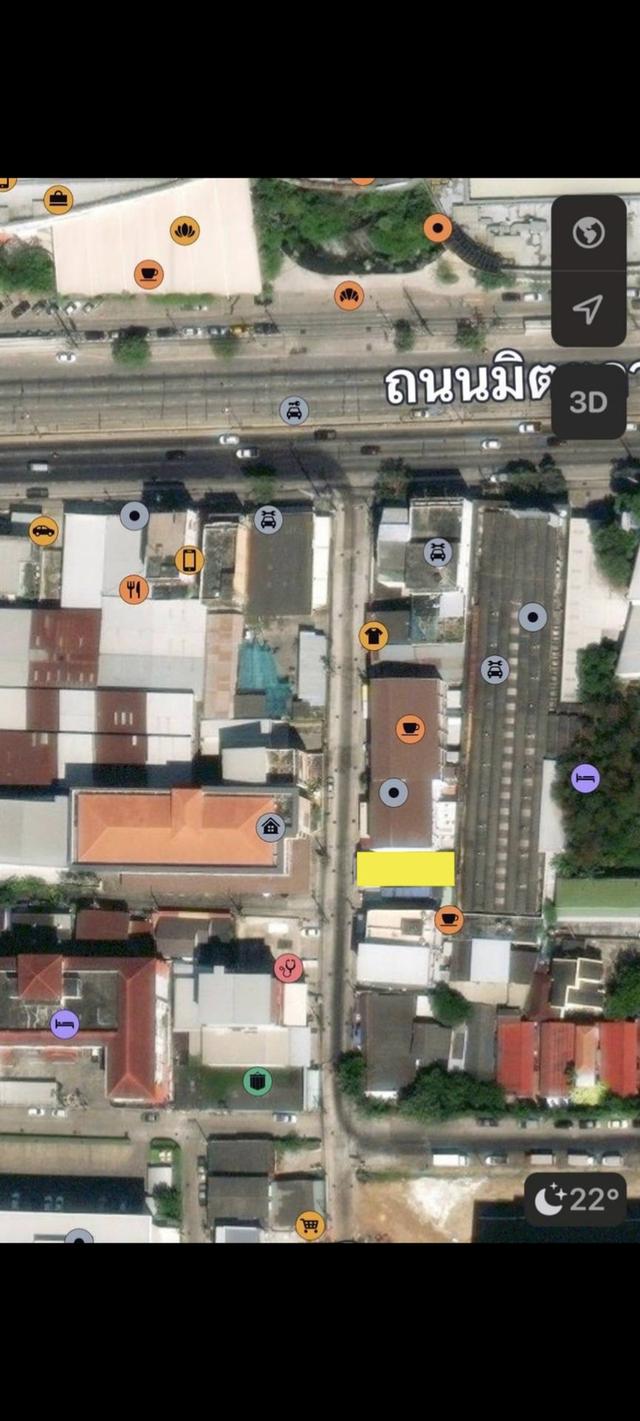640x1421 pixels.
Task: Open the map mode globe button
Action: pos(589,233)
